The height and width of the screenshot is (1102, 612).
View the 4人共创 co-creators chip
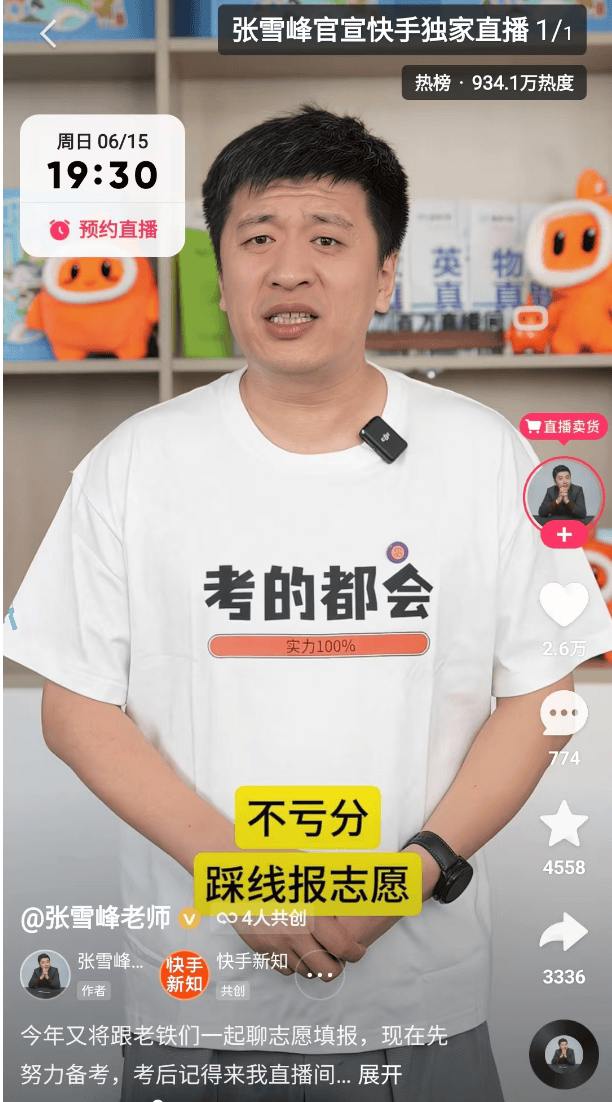(262, 918)
